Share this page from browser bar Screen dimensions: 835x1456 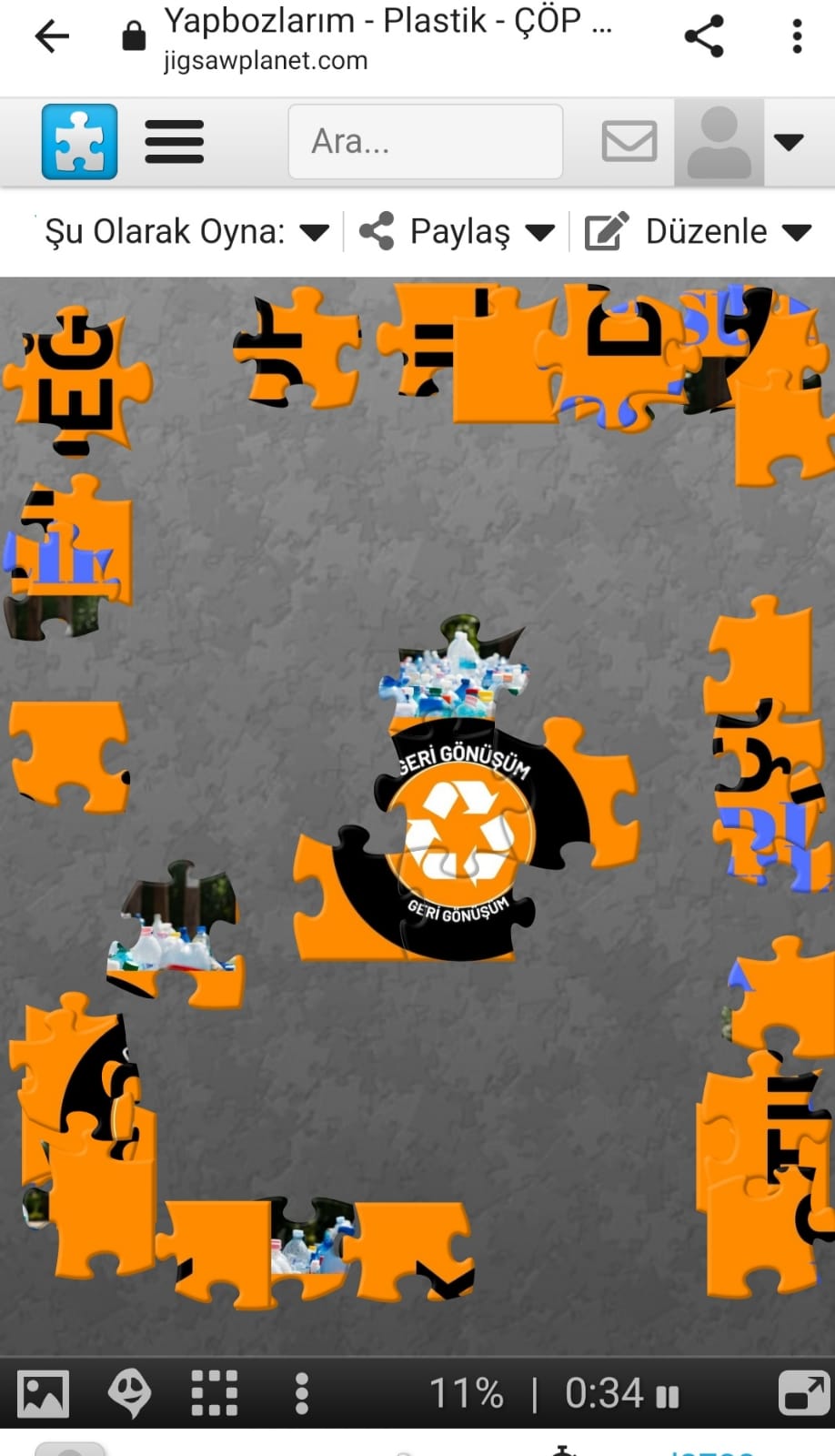(x=704, y=36)
